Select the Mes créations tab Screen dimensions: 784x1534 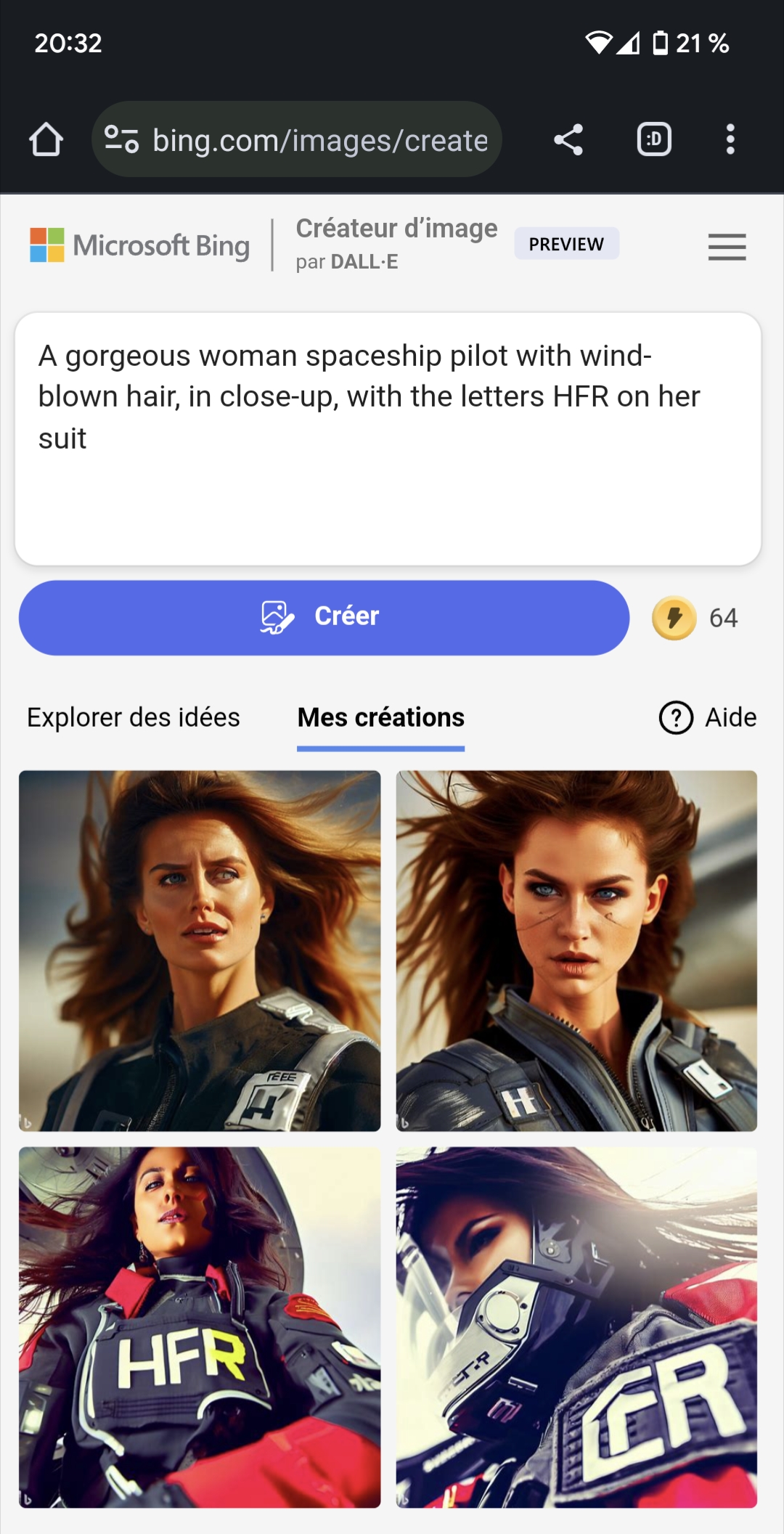click(380, 717)
